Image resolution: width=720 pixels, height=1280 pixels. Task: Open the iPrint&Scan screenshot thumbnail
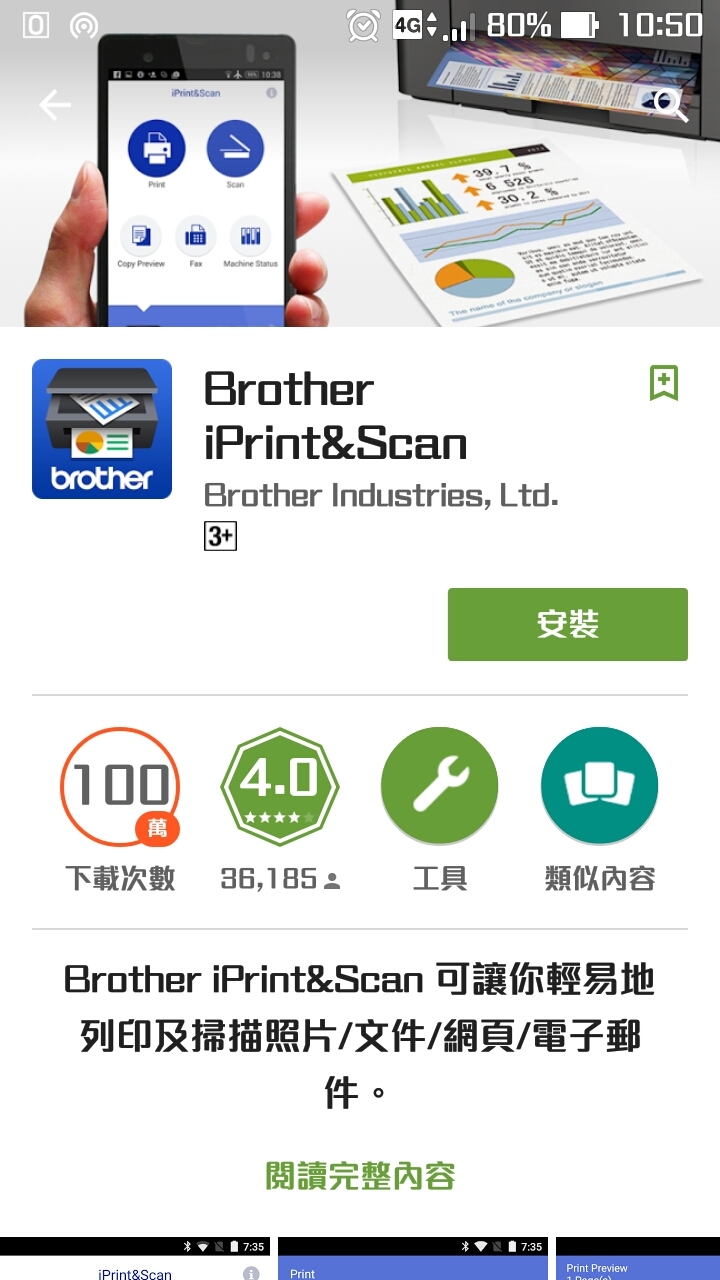(135, 1260)
